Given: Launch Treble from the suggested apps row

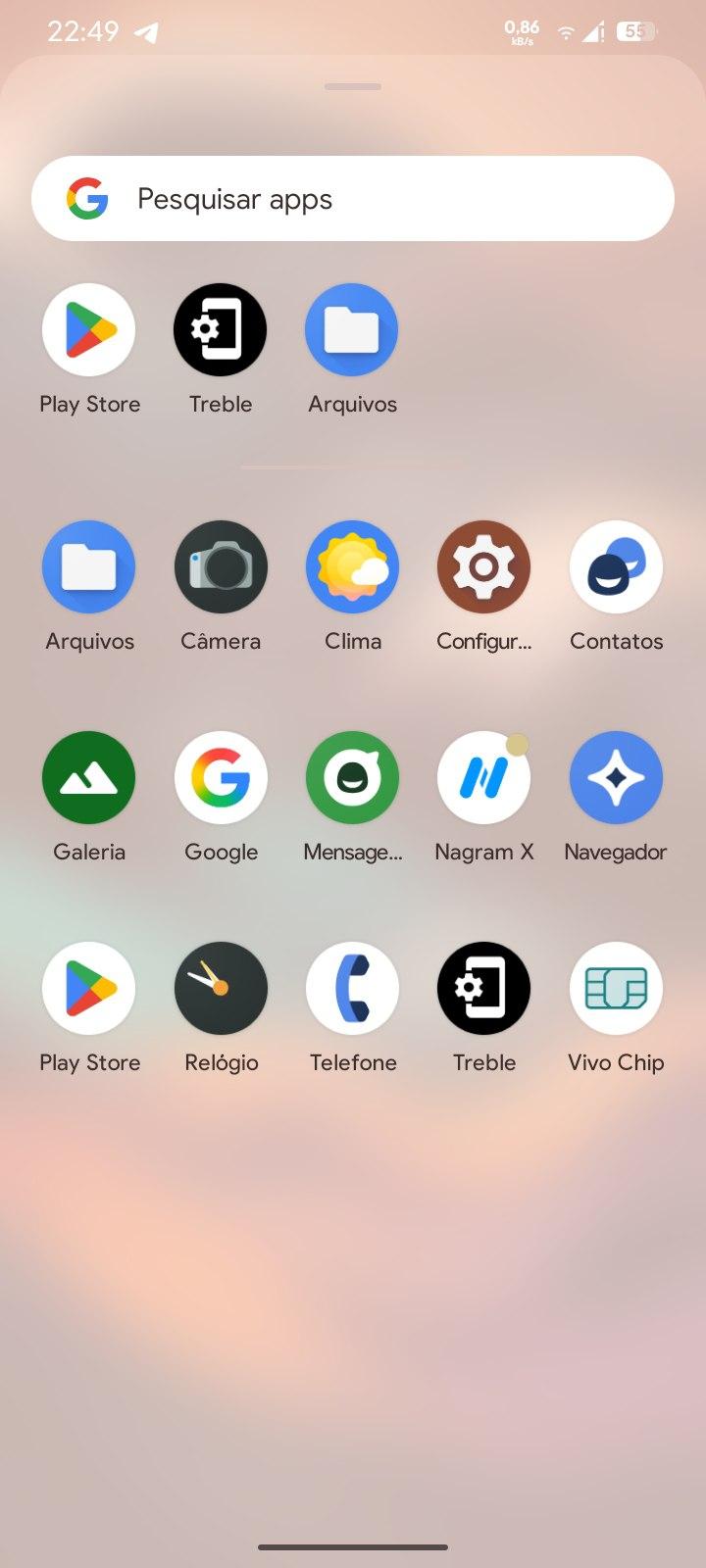Looking at the screenshot, I should [221, 330].
